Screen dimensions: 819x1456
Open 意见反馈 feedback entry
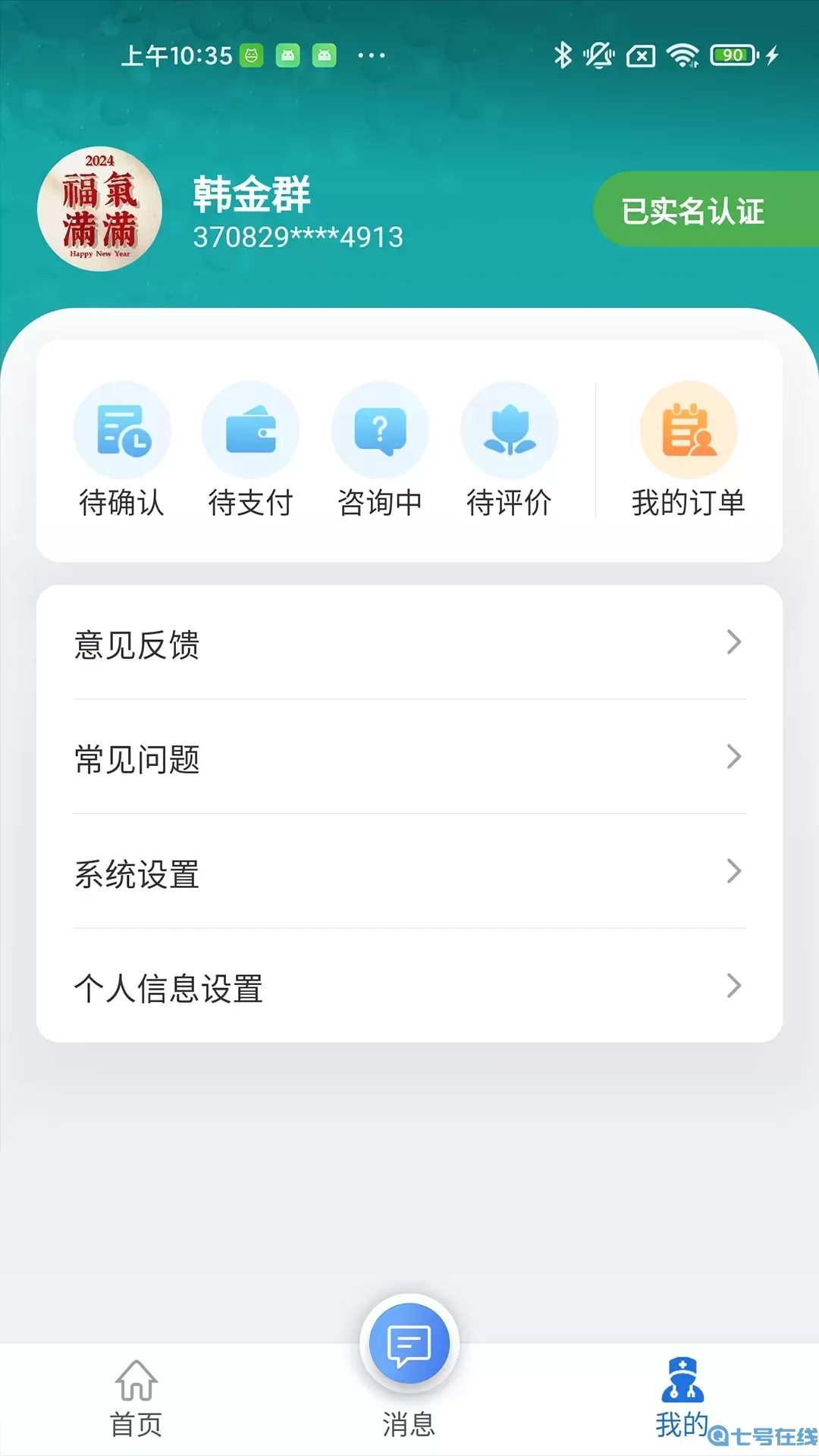coord(409,644)
